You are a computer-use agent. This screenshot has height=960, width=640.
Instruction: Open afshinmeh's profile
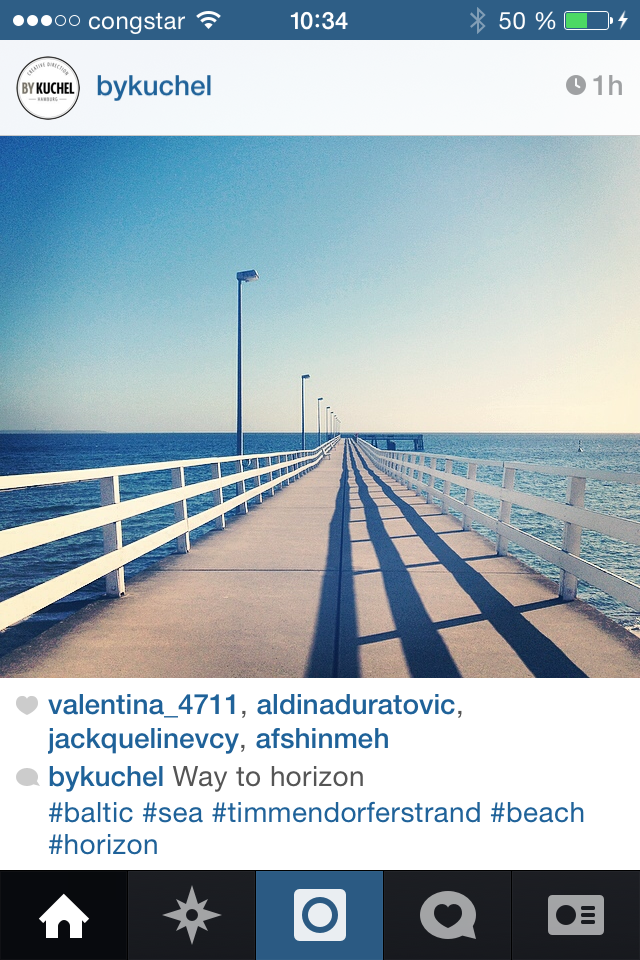tap(322, 740)
